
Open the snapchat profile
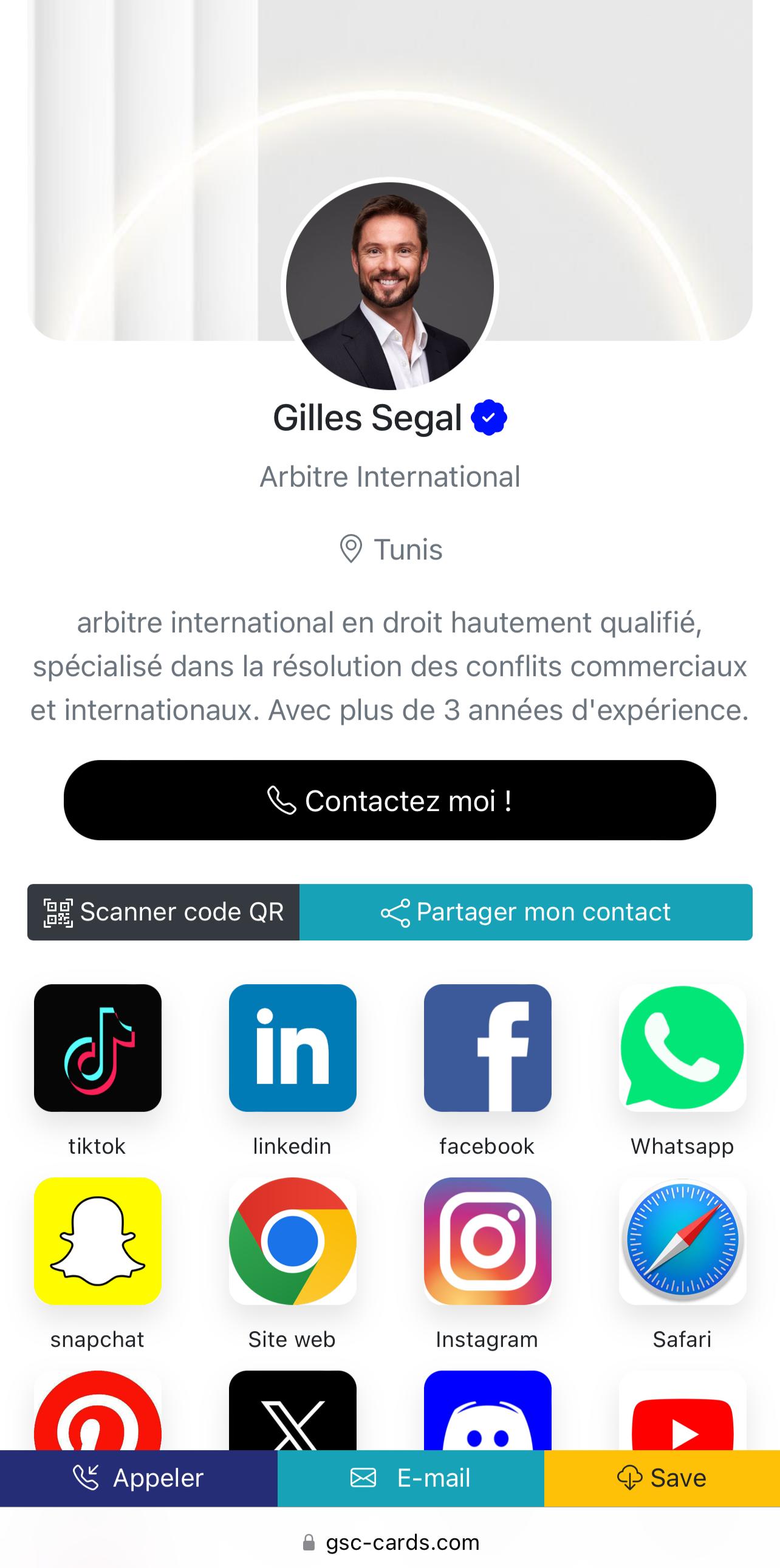pos(97,1241)
